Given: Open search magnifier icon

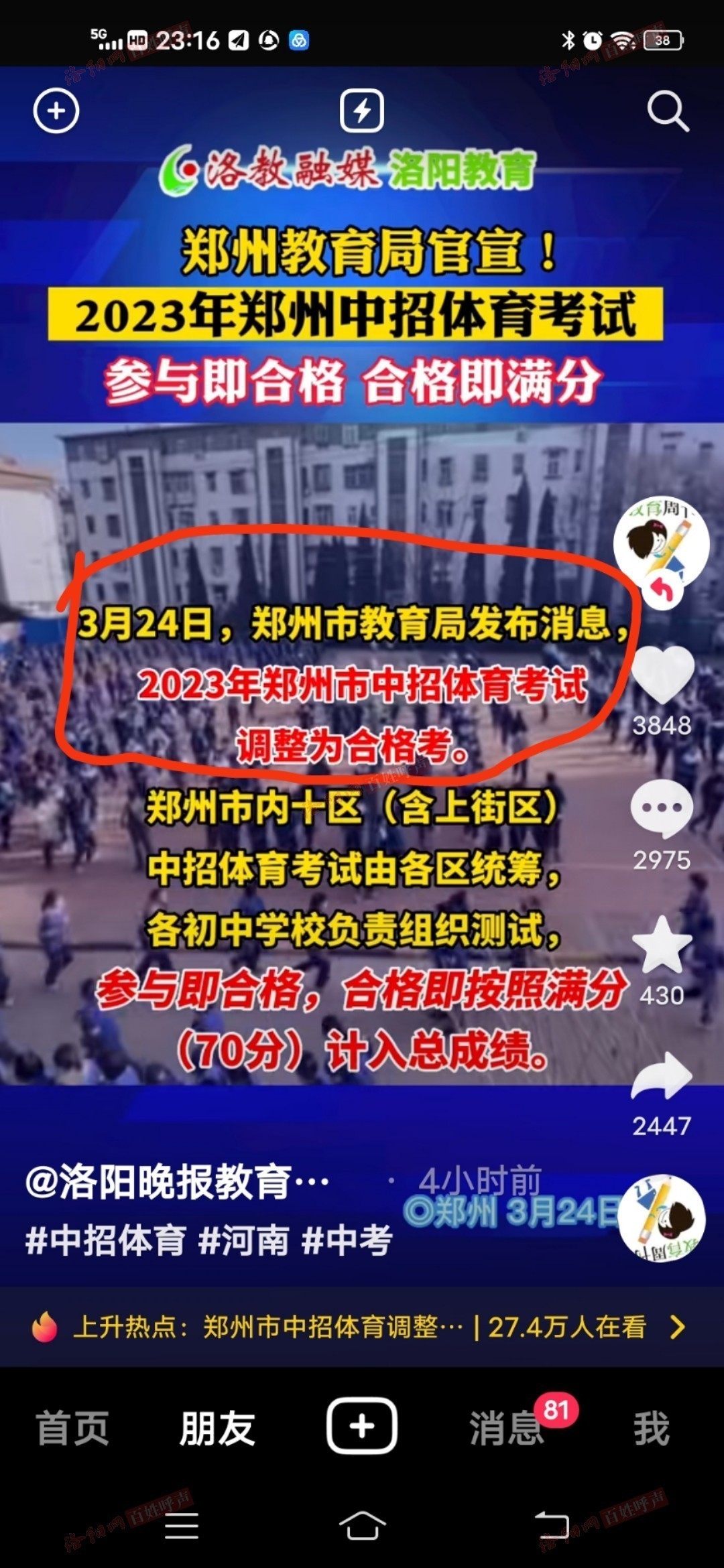Looking at the screenshot, I should click(668, 111).
